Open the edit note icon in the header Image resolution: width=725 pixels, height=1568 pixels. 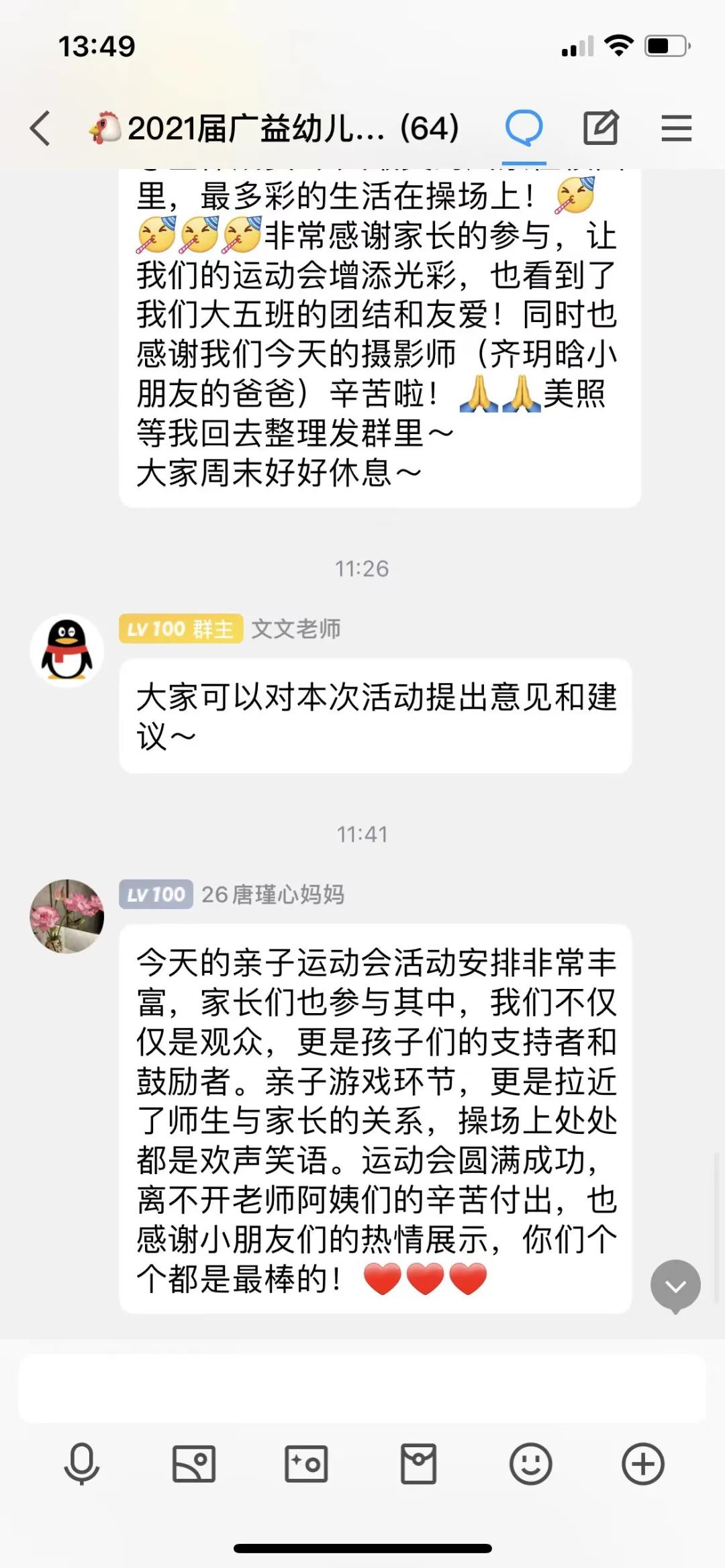pyautogui.click(x=600, y=127)
